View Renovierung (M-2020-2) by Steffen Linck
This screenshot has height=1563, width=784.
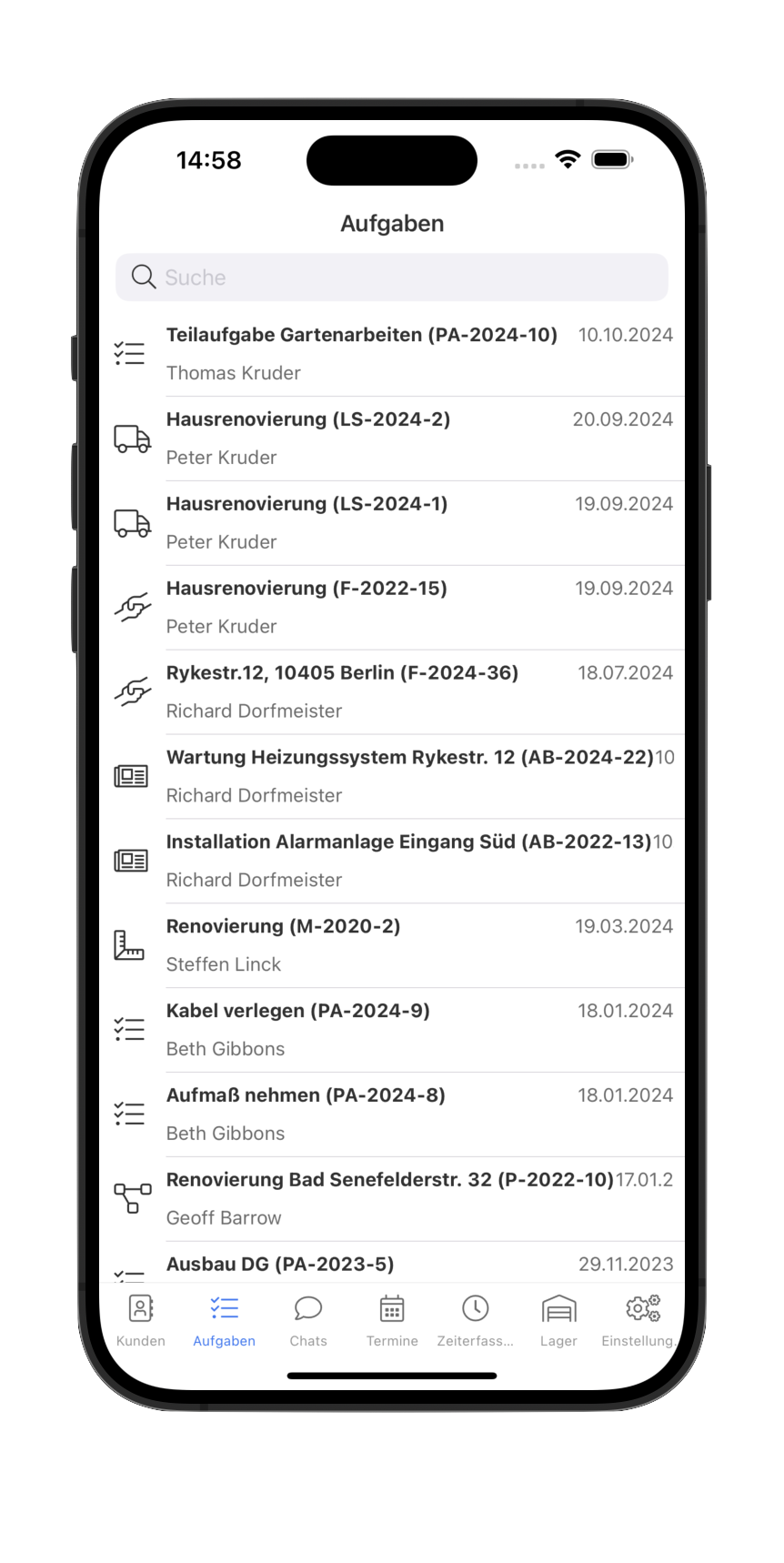pyautogui.click(x=392, y=946)
